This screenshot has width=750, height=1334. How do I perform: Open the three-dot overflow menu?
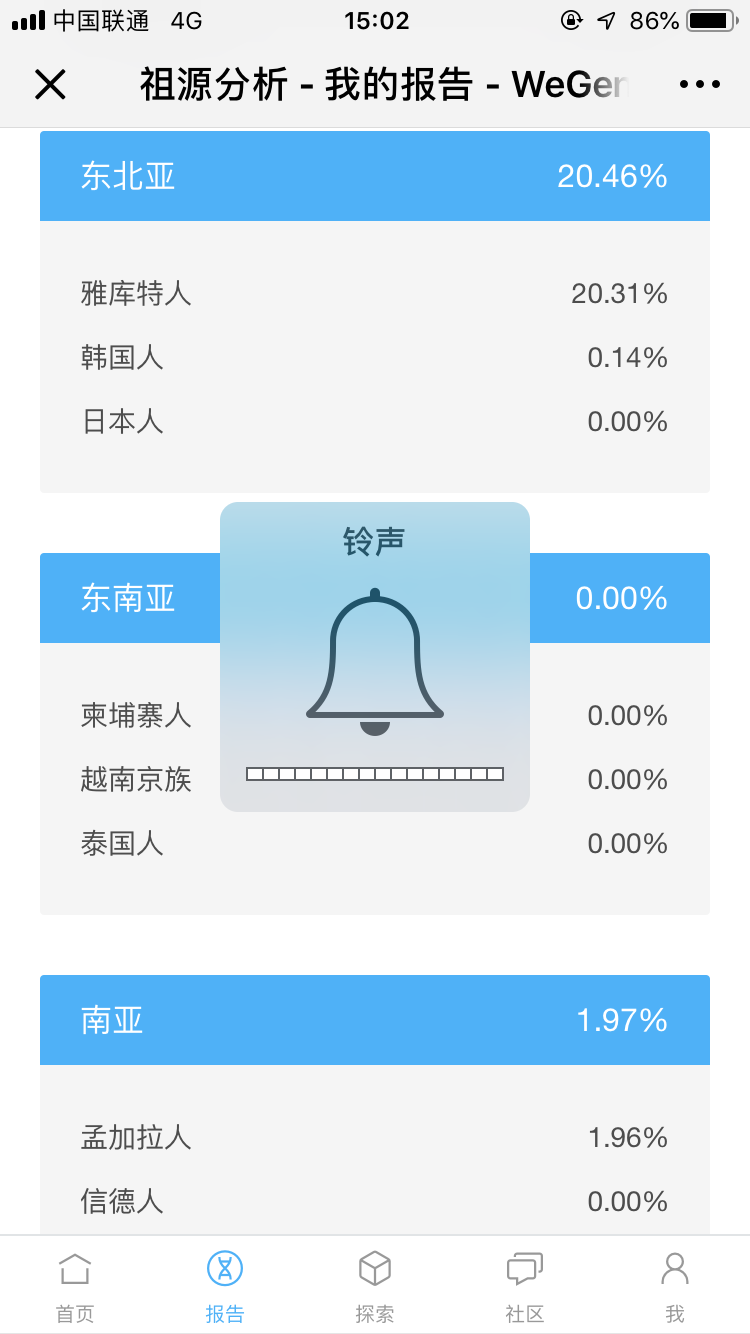coord(700,85)
